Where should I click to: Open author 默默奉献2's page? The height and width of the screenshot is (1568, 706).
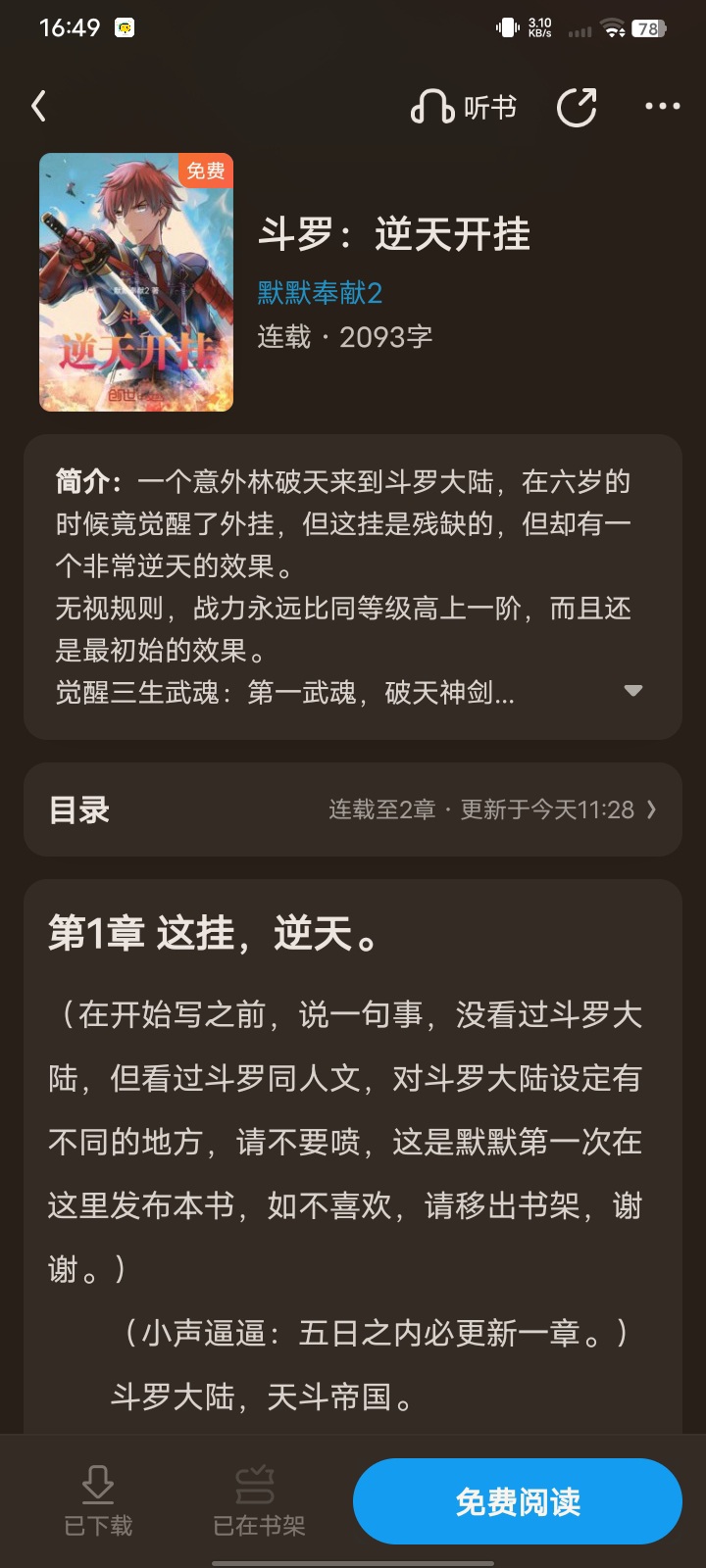pyautogui.click(x=320, y=292)
